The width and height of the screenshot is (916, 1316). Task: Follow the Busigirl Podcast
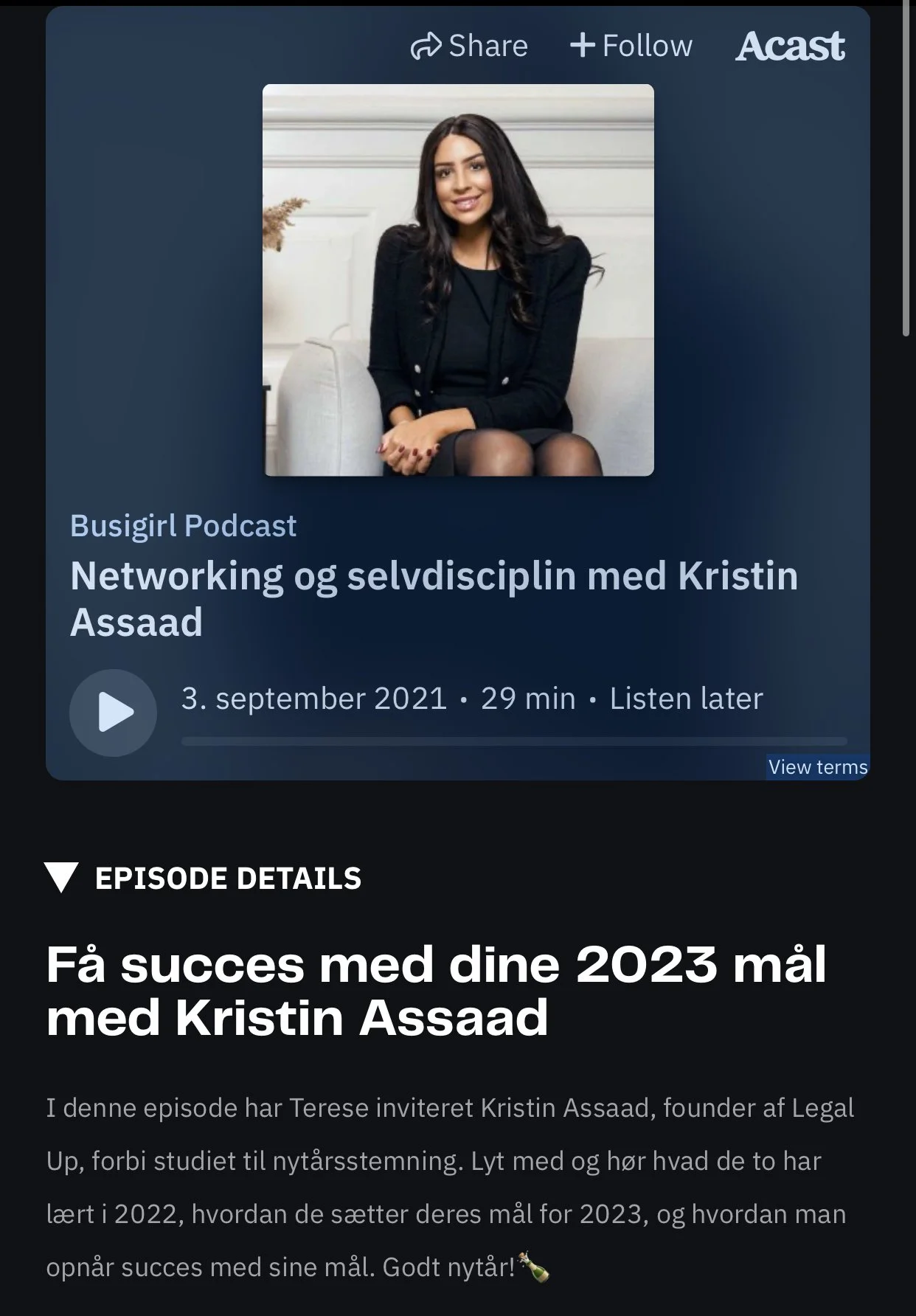click(x=631, y=46)
